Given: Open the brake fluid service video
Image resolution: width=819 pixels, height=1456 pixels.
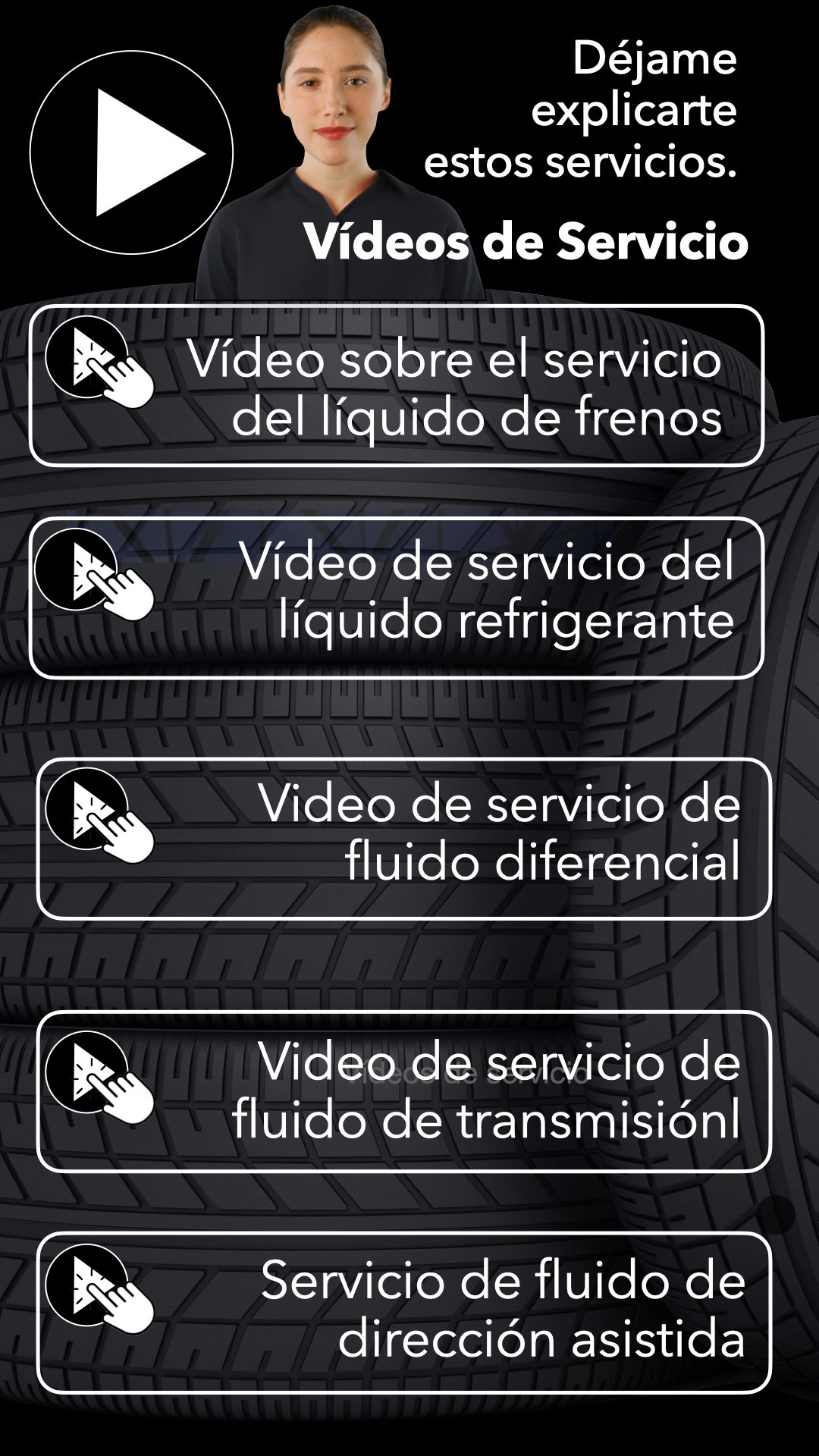Looking at the screenshot, I should point(396,386).
